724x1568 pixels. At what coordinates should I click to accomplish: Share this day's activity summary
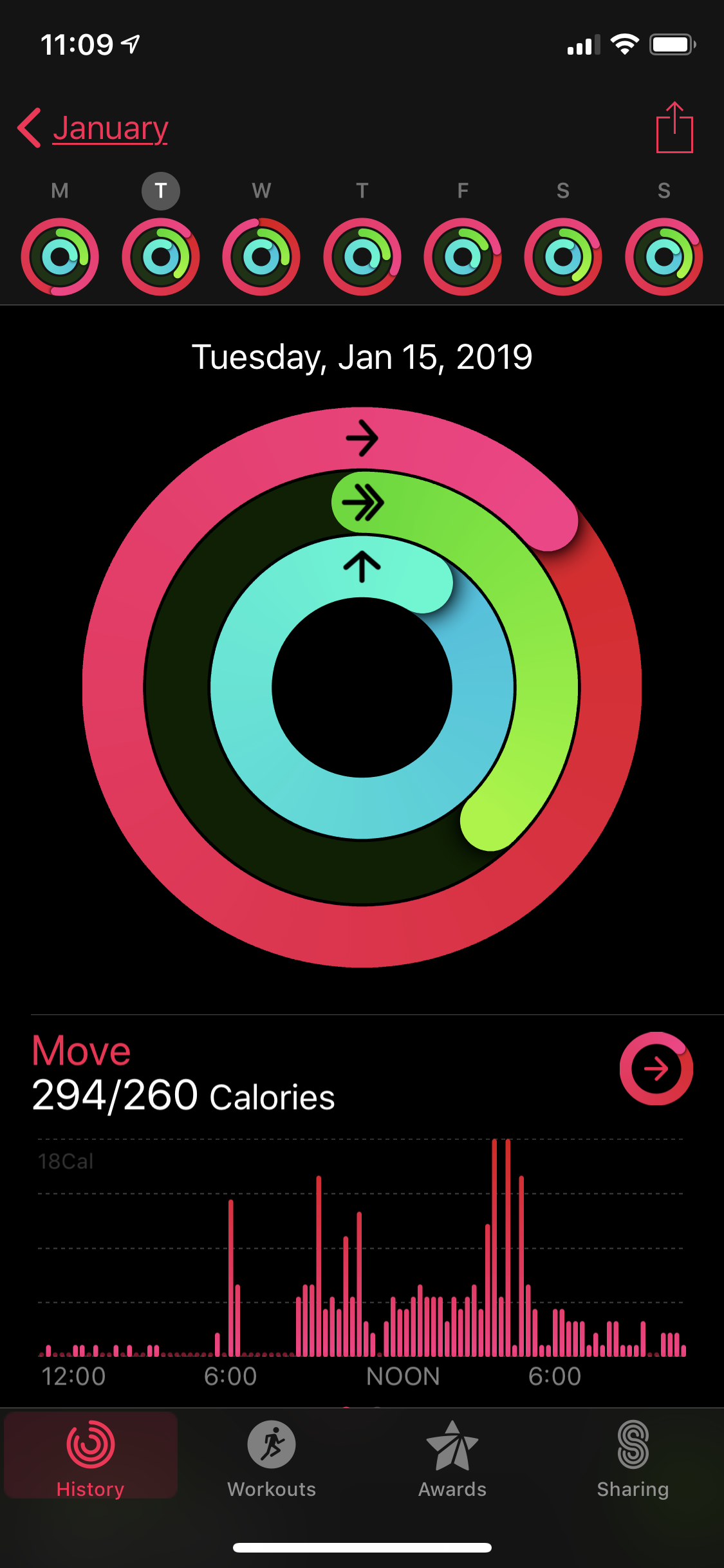pyautogui.click(x=674, y=128)
